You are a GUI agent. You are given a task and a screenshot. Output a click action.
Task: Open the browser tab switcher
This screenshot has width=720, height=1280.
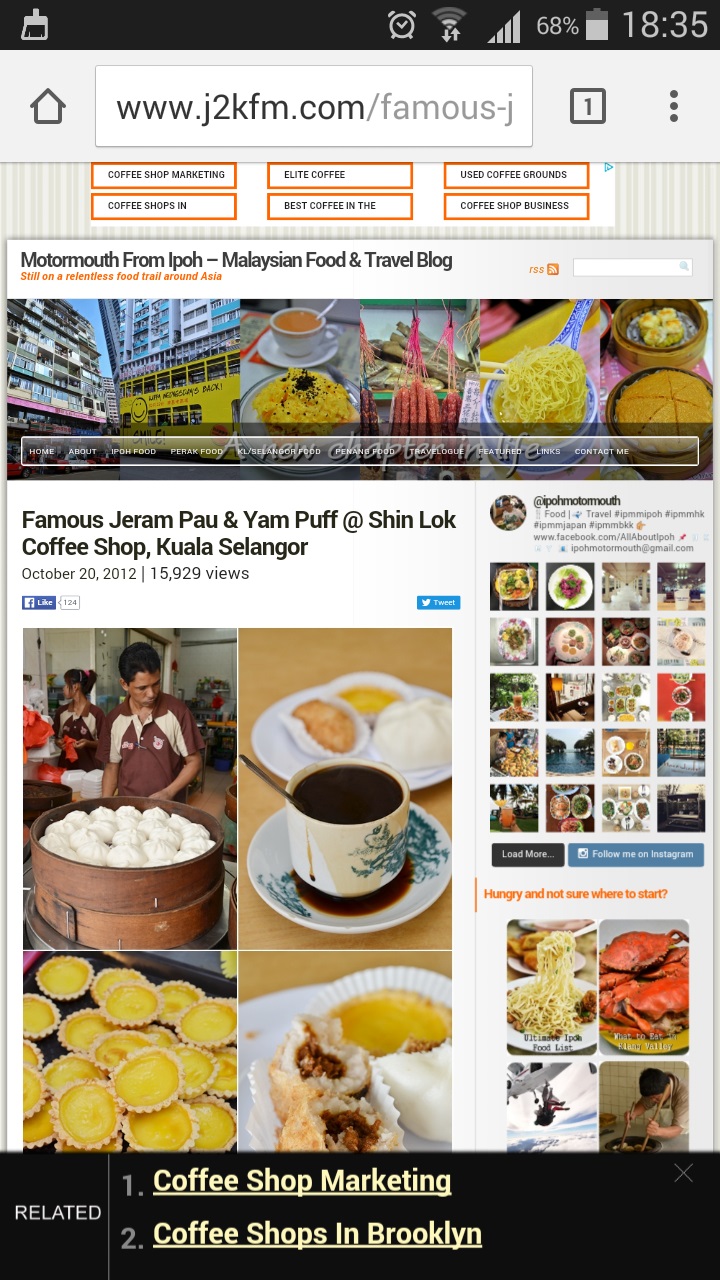pos(587,107)
